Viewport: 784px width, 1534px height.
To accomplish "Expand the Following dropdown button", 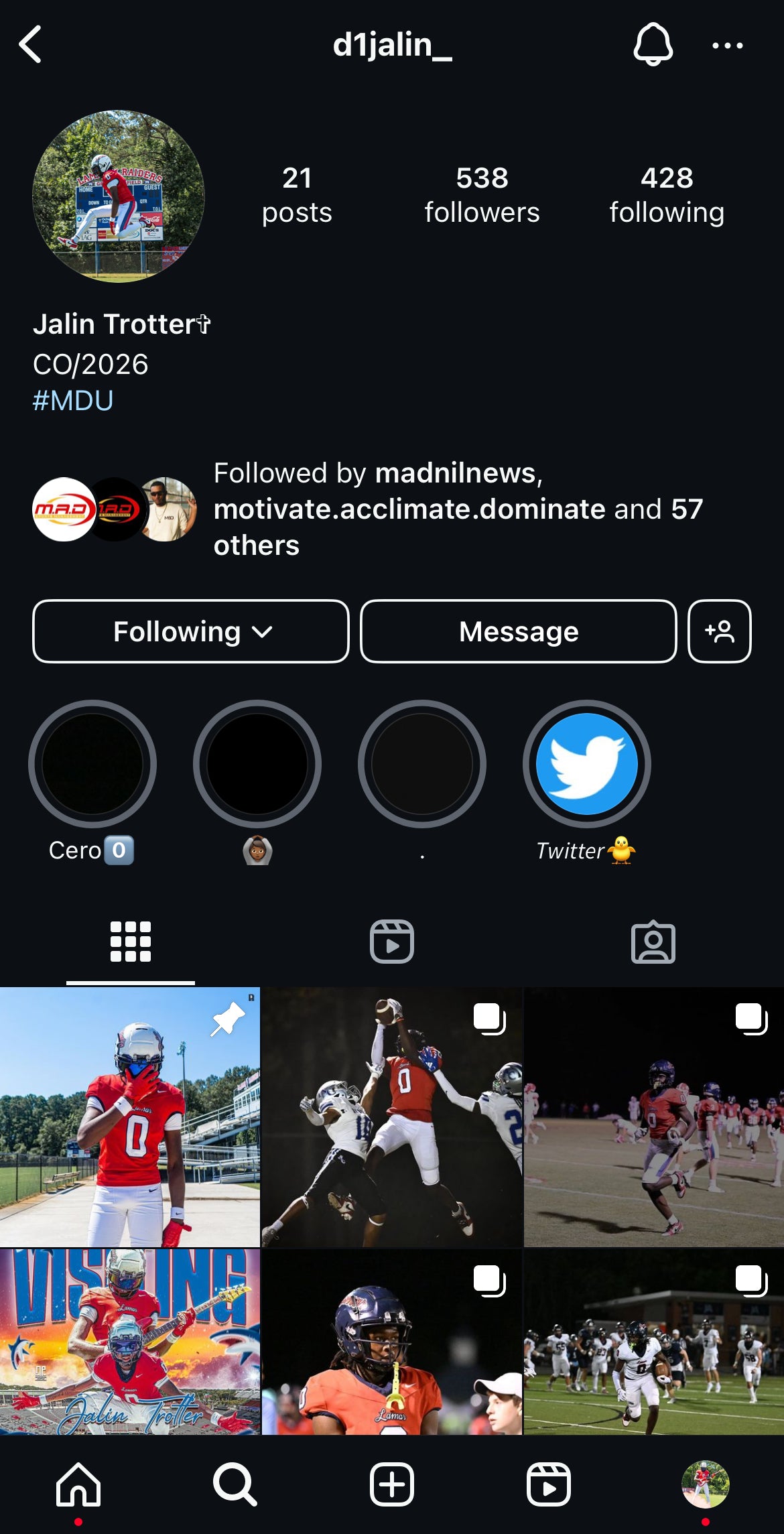I will pos(191,631).
